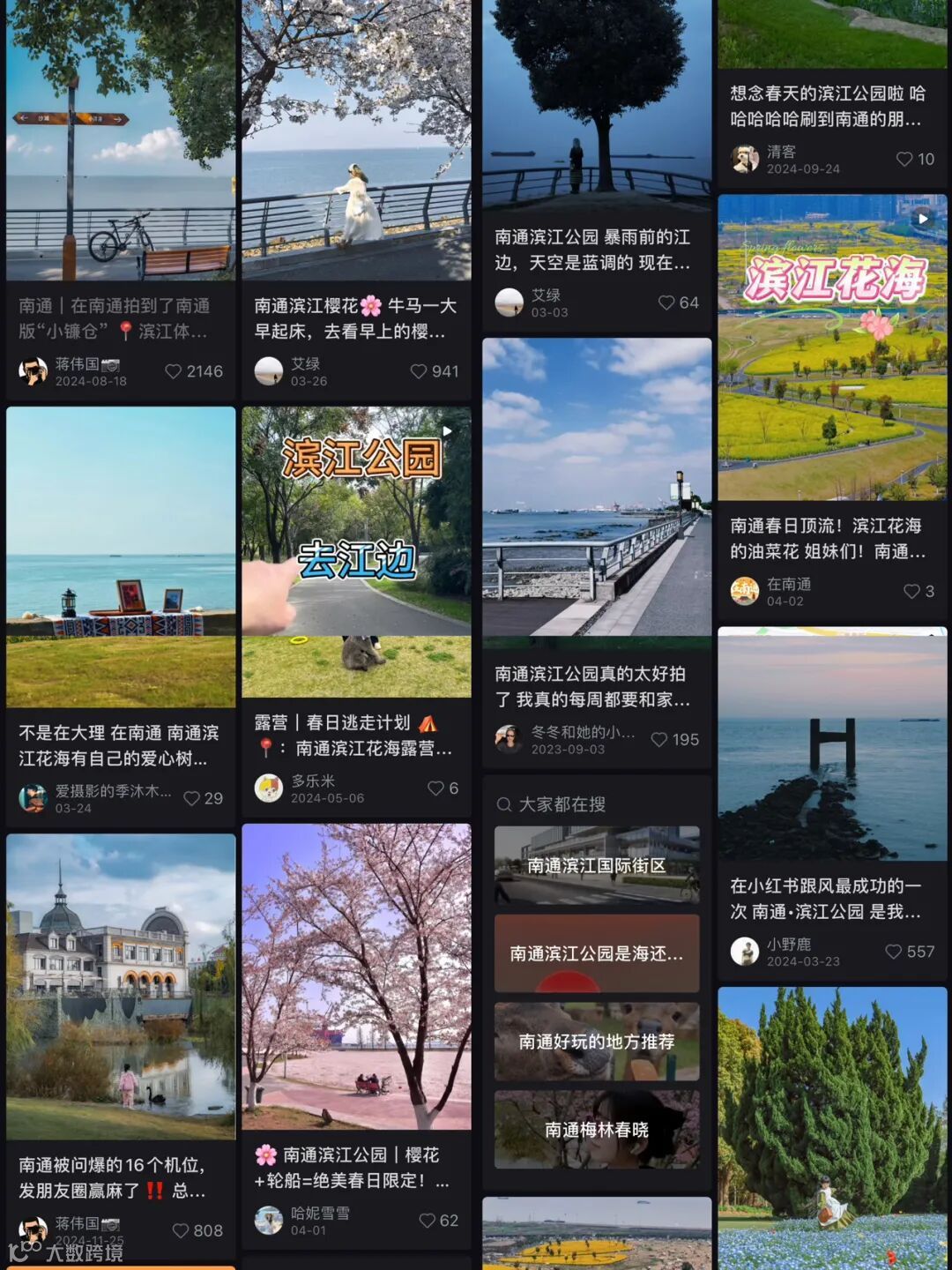Open the 南通好玩的地方推荐 search suggestion
This screenshot has width=952, height=1270.
(x=597, y=1041)
